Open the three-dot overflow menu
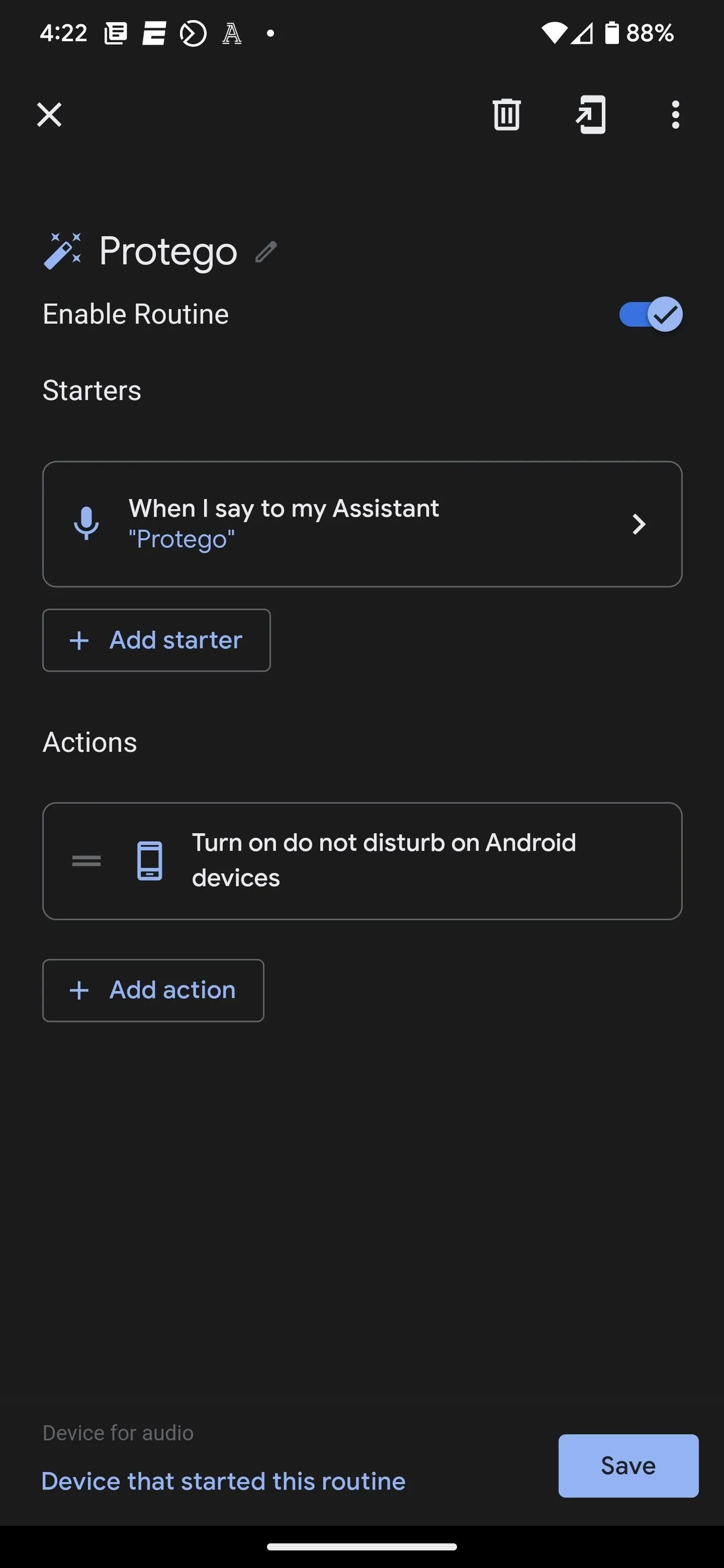724x1568 pixels. (675, 115)
